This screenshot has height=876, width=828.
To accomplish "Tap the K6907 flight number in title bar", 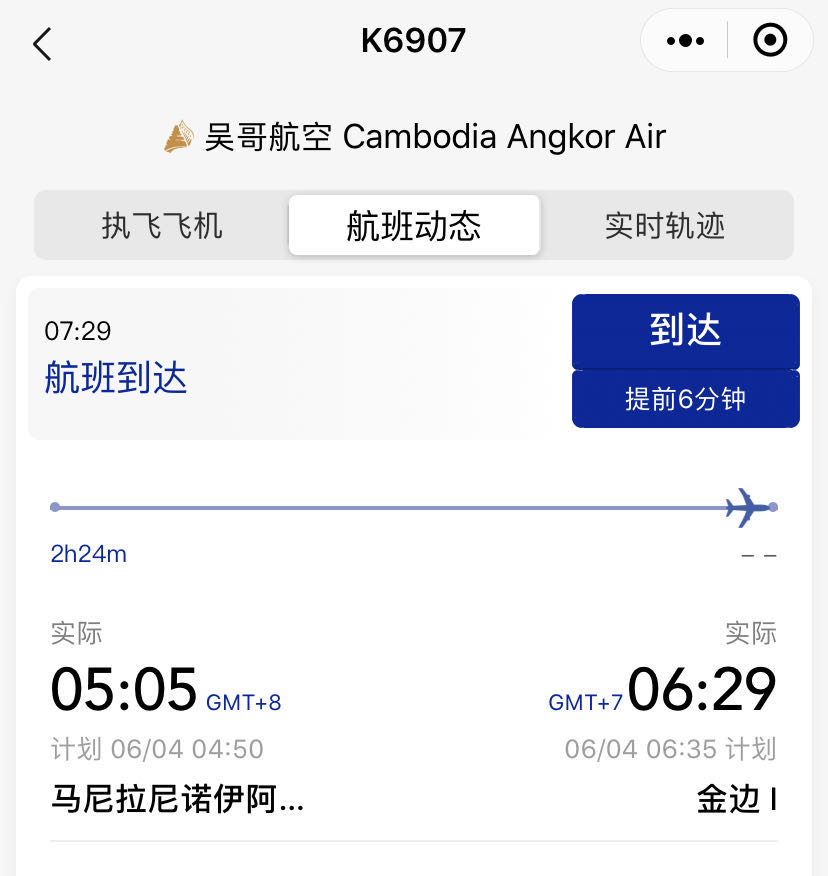I will click(x=414, y=40).
